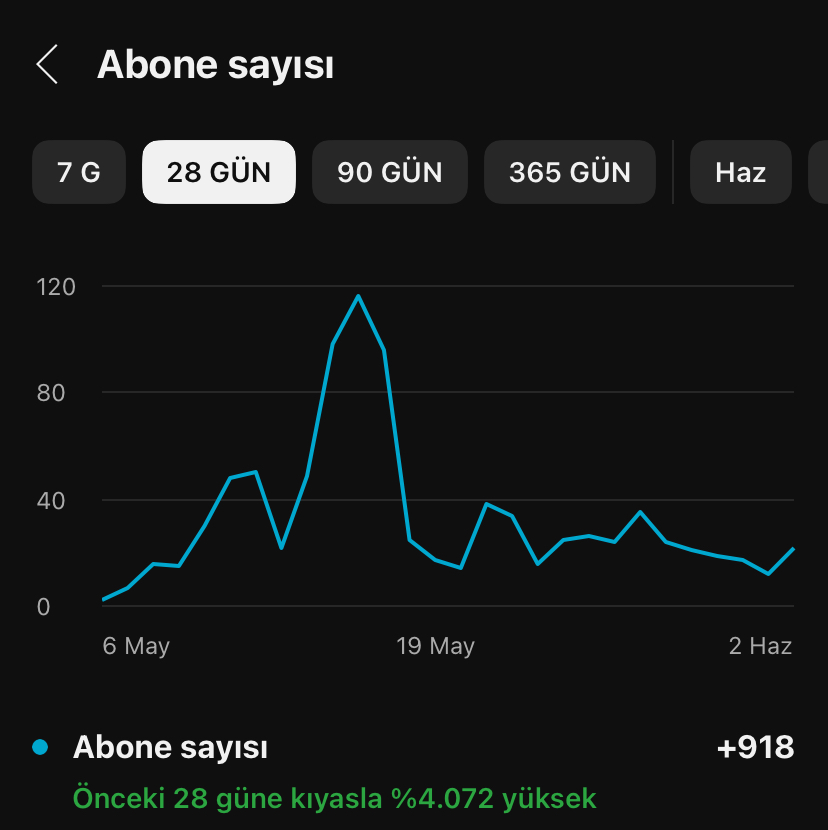Switch to the 90 GÜN range
Viewport: 828px width, 830px height.
pos(390,172)
